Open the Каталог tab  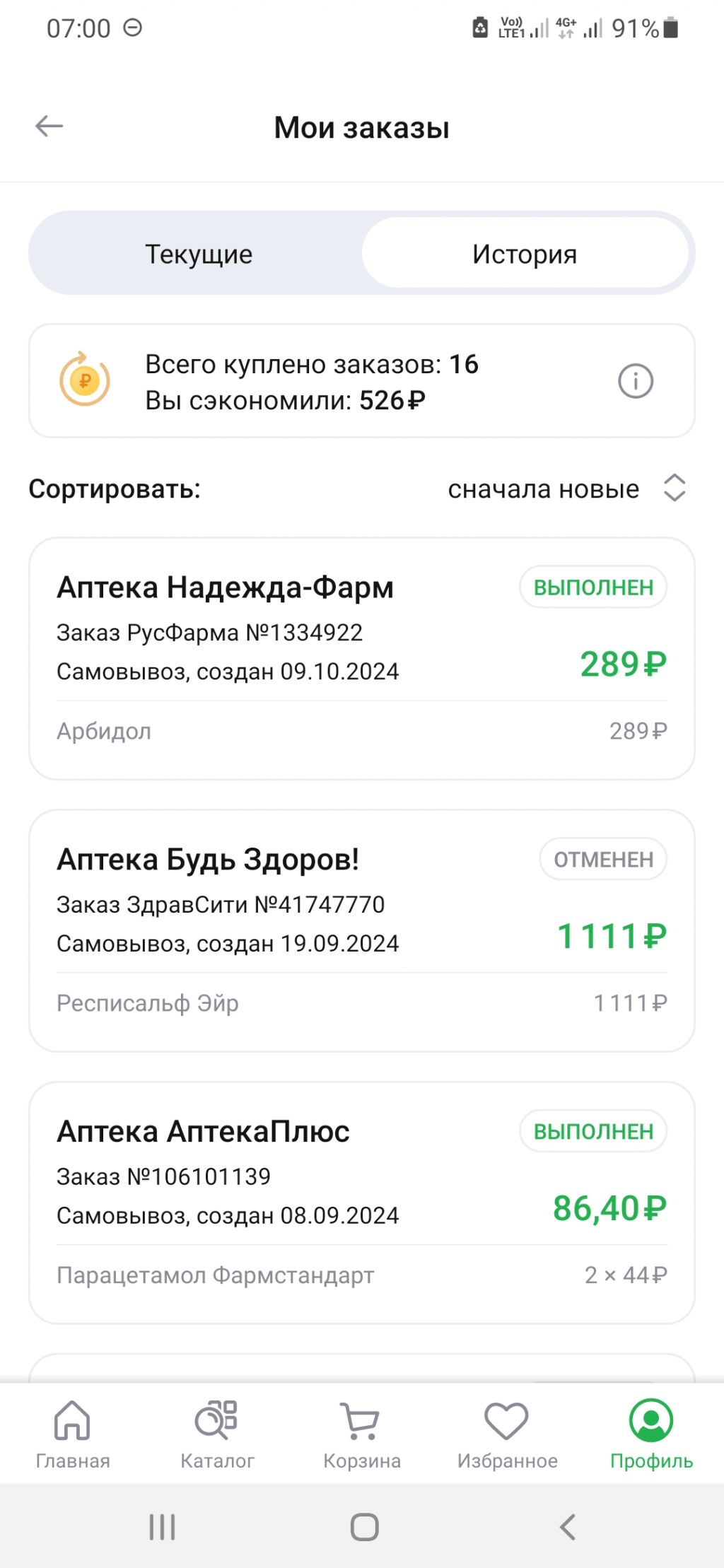click(x=217, y=1434)
